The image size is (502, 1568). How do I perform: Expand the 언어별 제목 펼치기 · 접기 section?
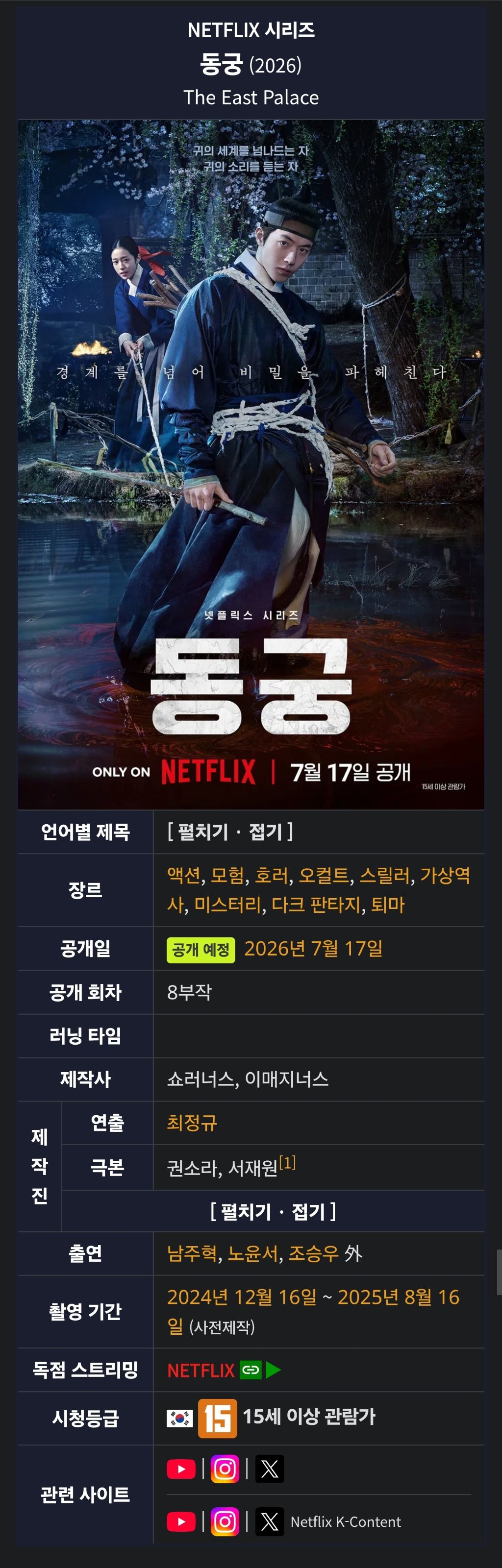(x=230, y=832)
